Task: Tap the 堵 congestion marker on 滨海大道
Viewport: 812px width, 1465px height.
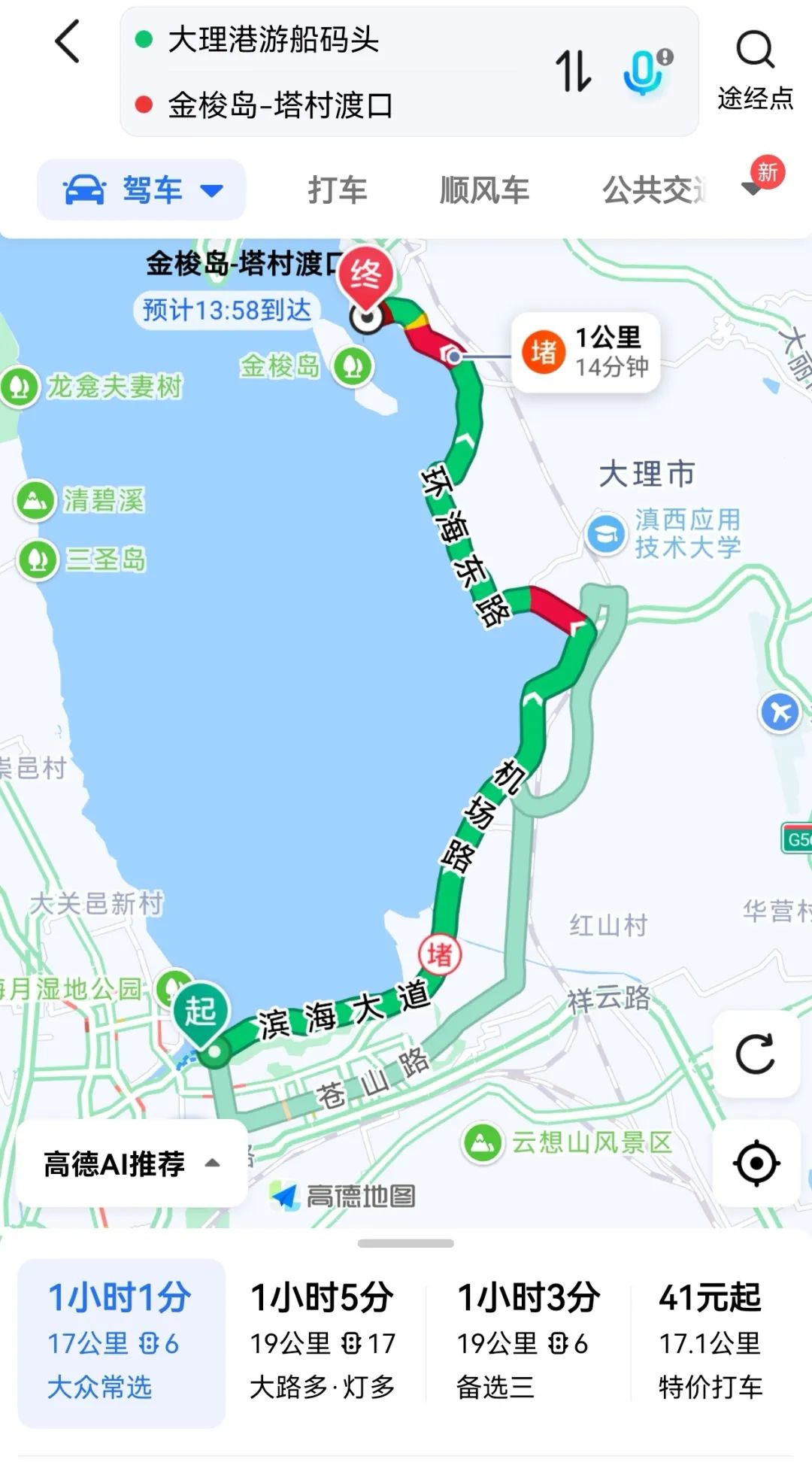Action: tap(440, 954)
